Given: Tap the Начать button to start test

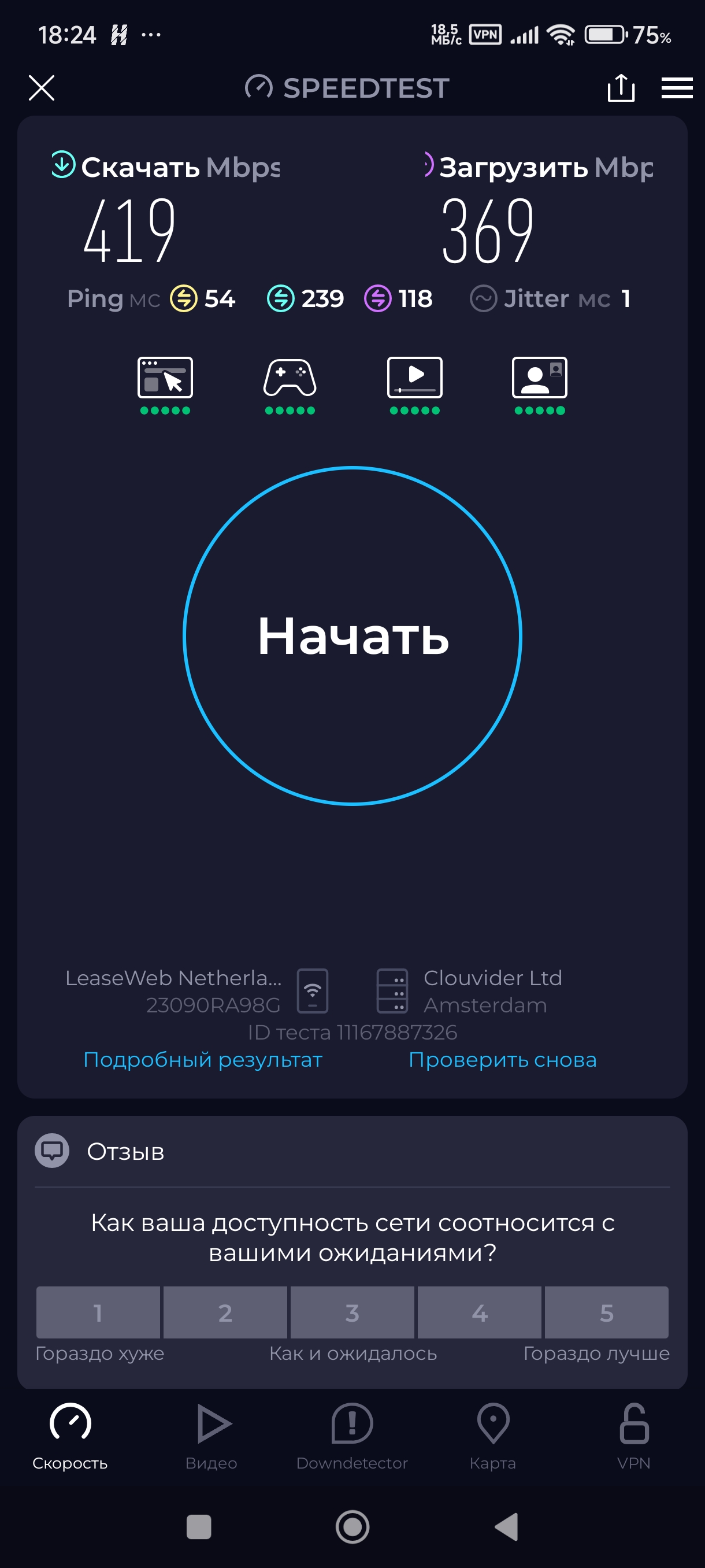Looking at the screenshot, I should (352, 635).
